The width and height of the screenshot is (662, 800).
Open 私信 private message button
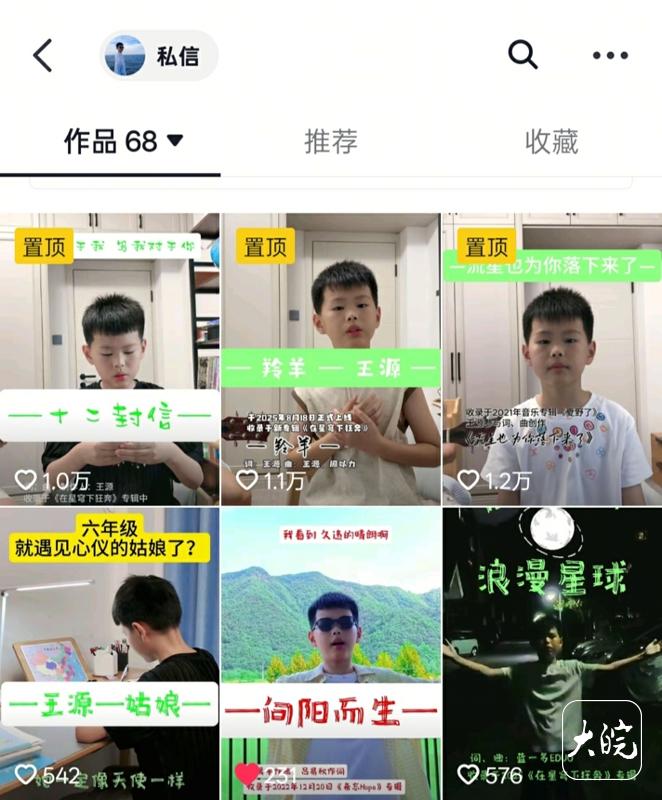[159, 55]
